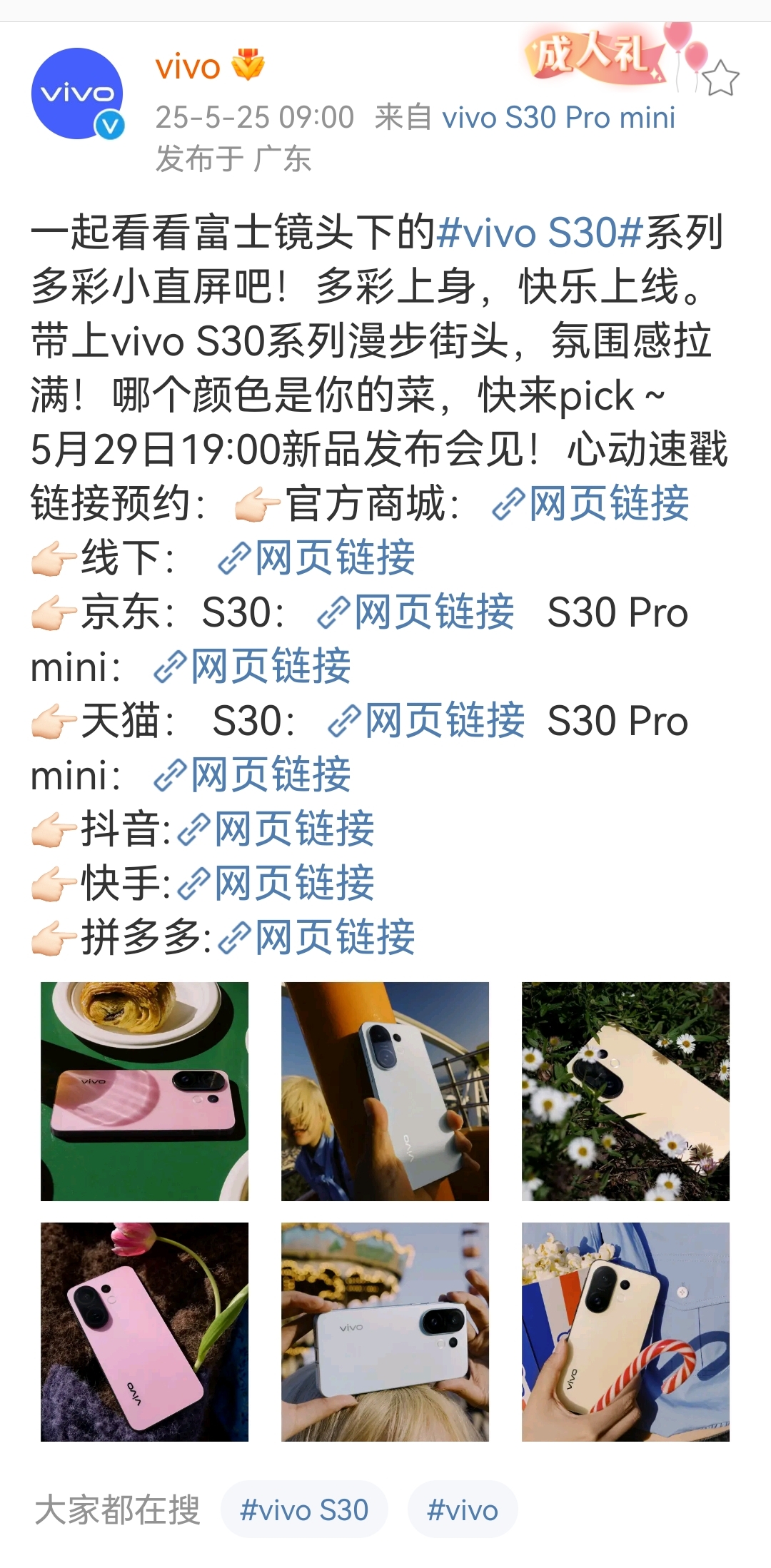This screenshot has width=771, height=1568.
Task: View pink phone on green table photo
Action: click(144, 1091)
